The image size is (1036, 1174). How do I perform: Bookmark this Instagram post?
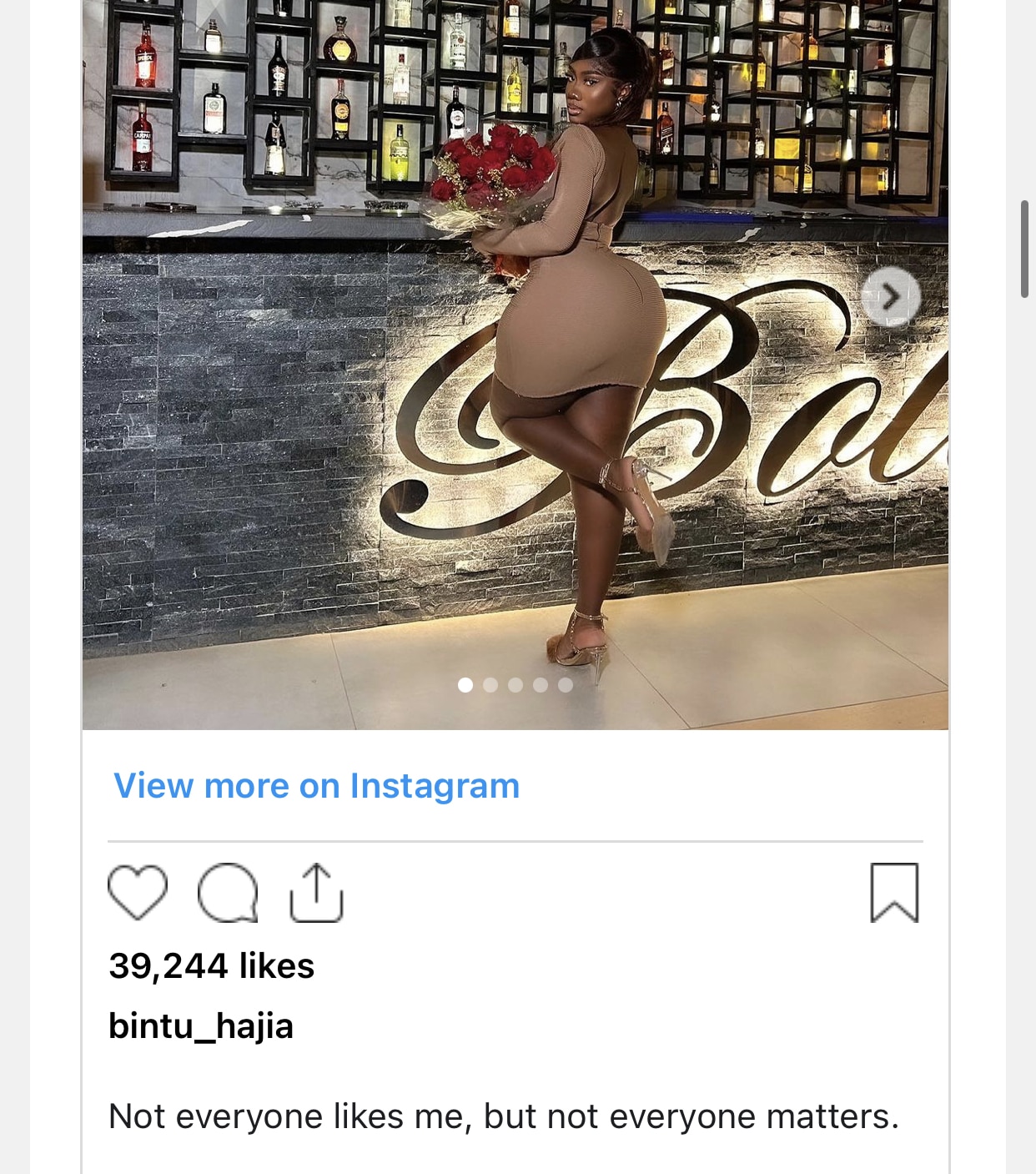[x=894, y=893]
